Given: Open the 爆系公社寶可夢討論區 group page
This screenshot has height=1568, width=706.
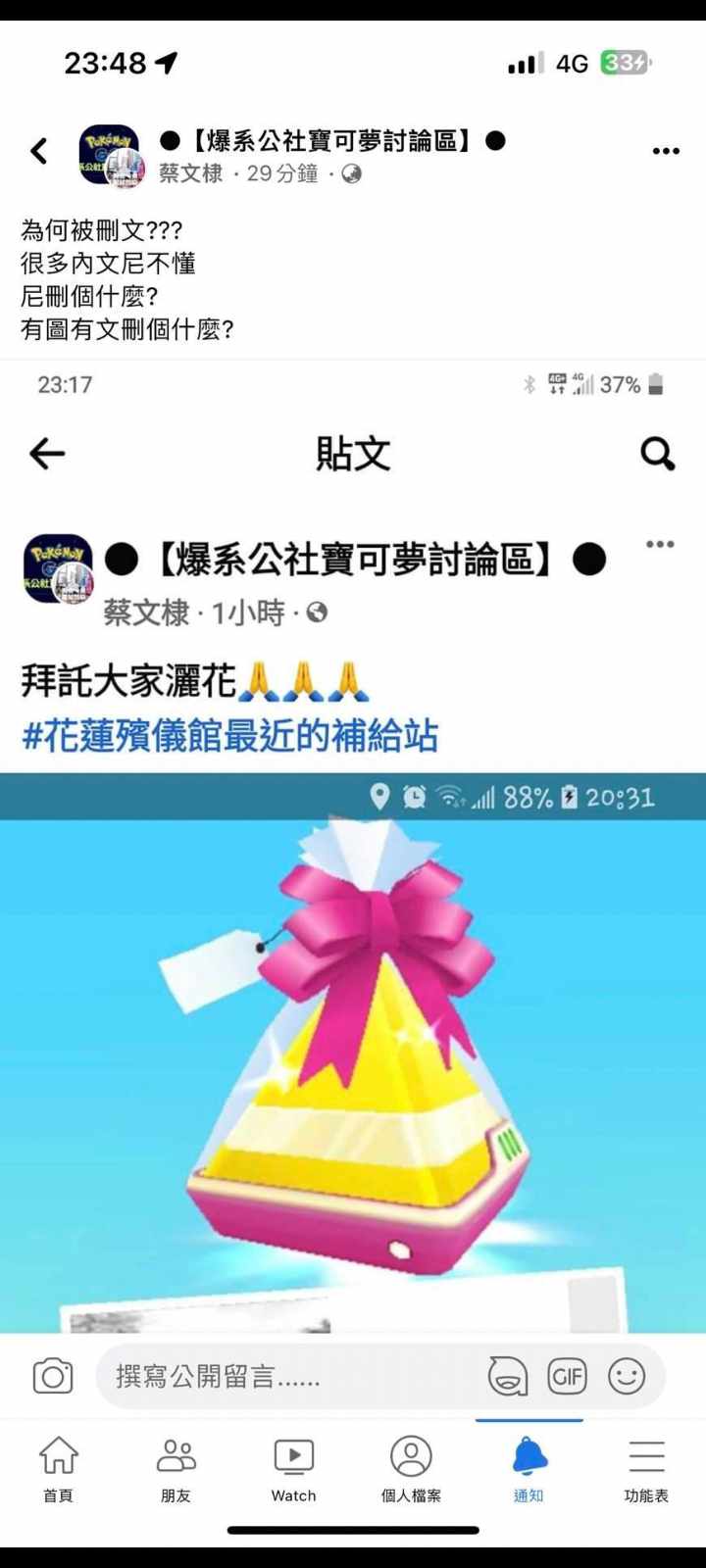Looking at the screenshot, I should coord(333,141).
